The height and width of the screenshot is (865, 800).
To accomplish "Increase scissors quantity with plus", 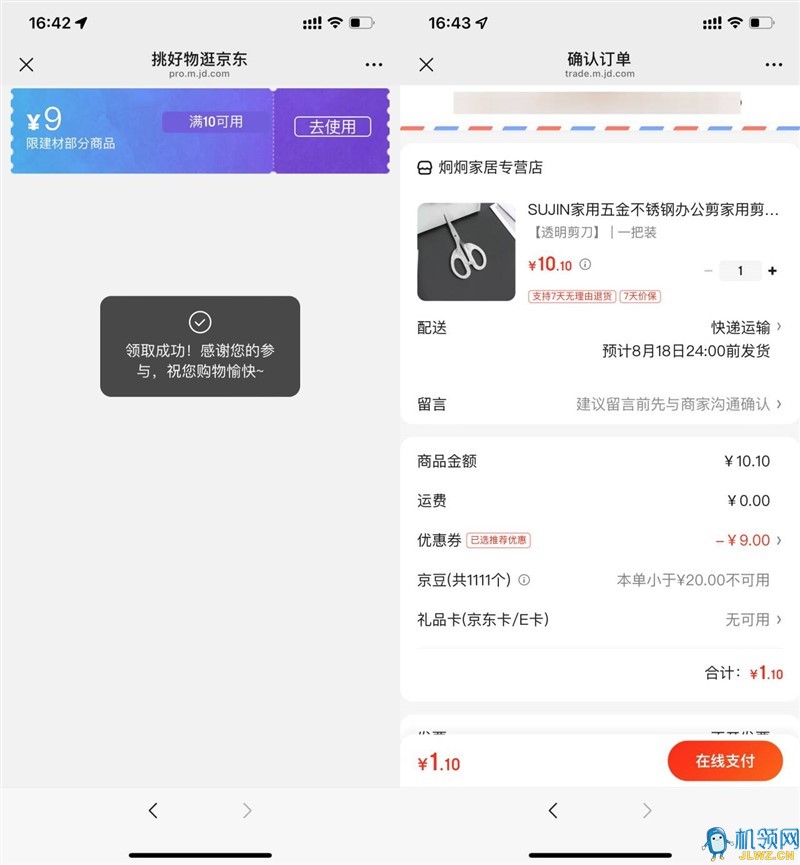I will (x=772, y=271).
